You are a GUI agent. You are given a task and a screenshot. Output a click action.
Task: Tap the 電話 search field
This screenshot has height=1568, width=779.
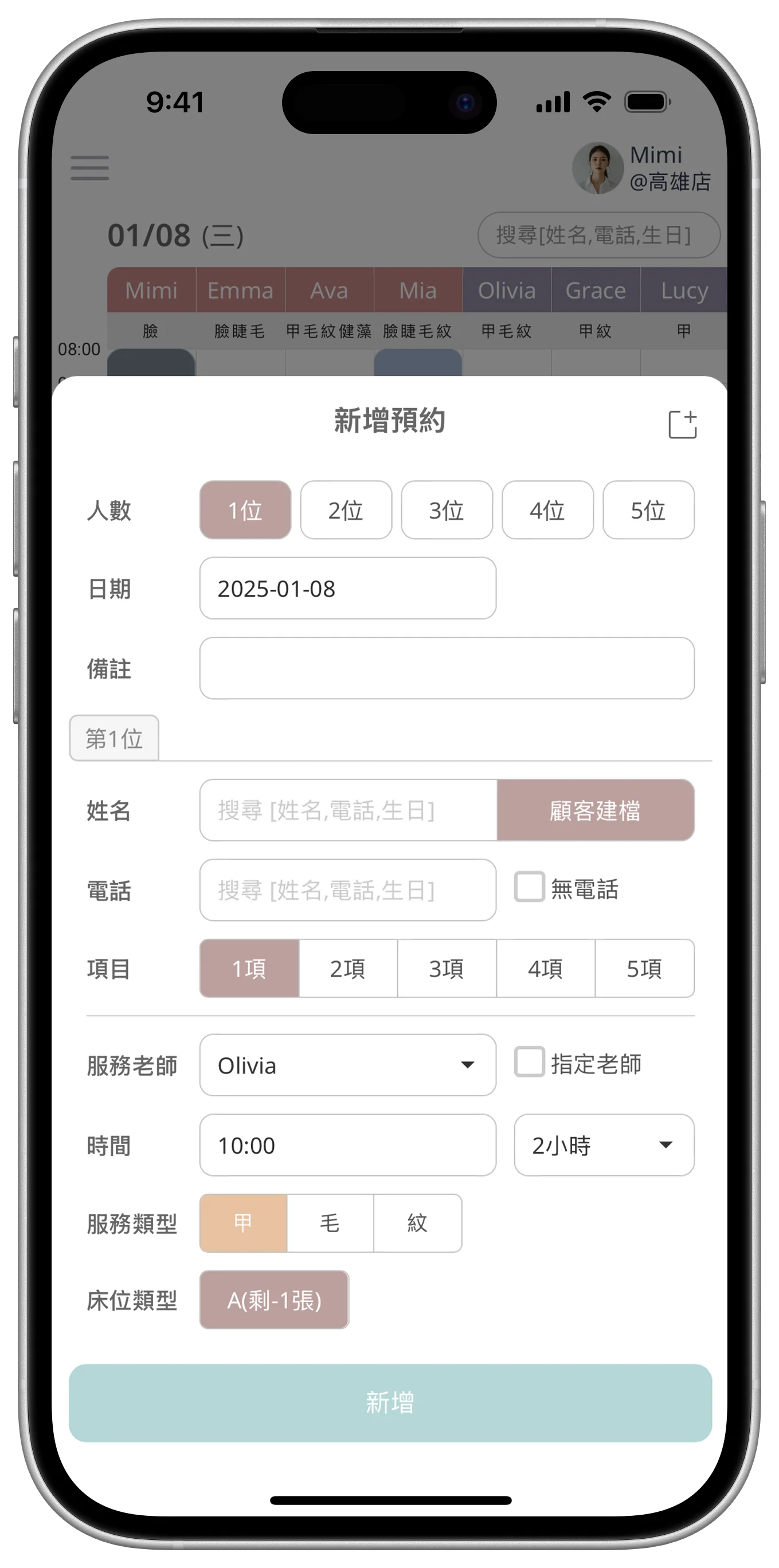(x=347, y=890)
